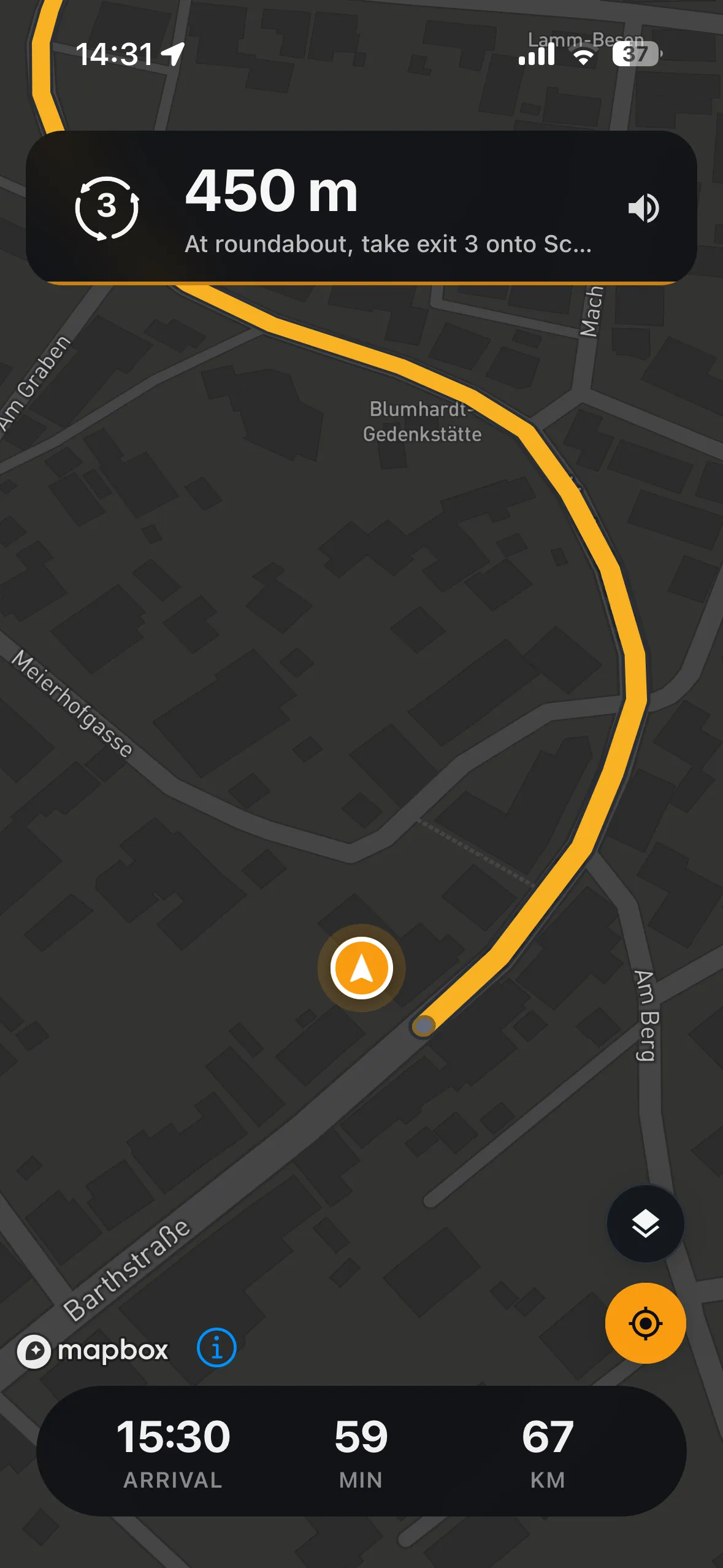Expand the roundabout exit 3 instruction banner
723x1568 pixels.
(x=361, y=207)
